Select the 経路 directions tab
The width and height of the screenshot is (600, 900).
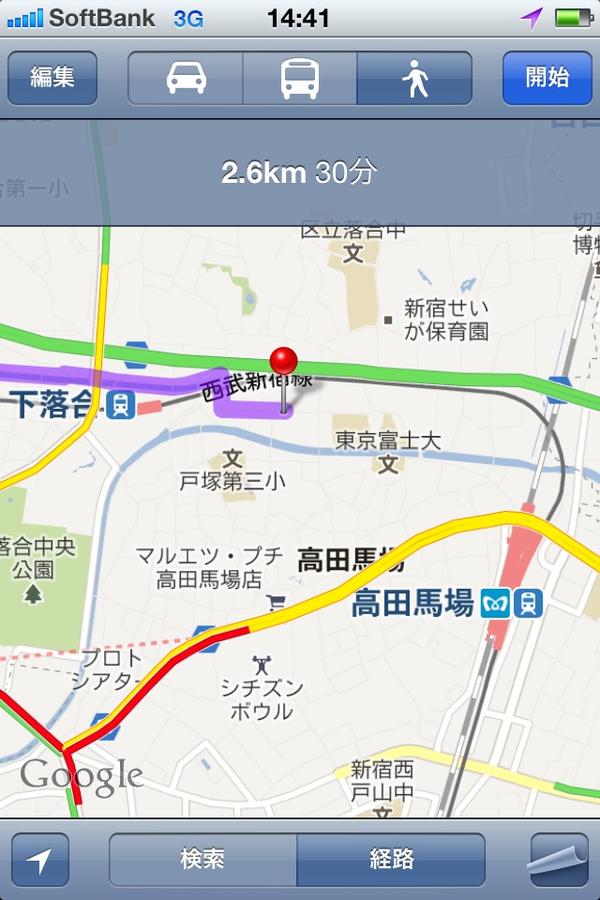tap(391, 859)
